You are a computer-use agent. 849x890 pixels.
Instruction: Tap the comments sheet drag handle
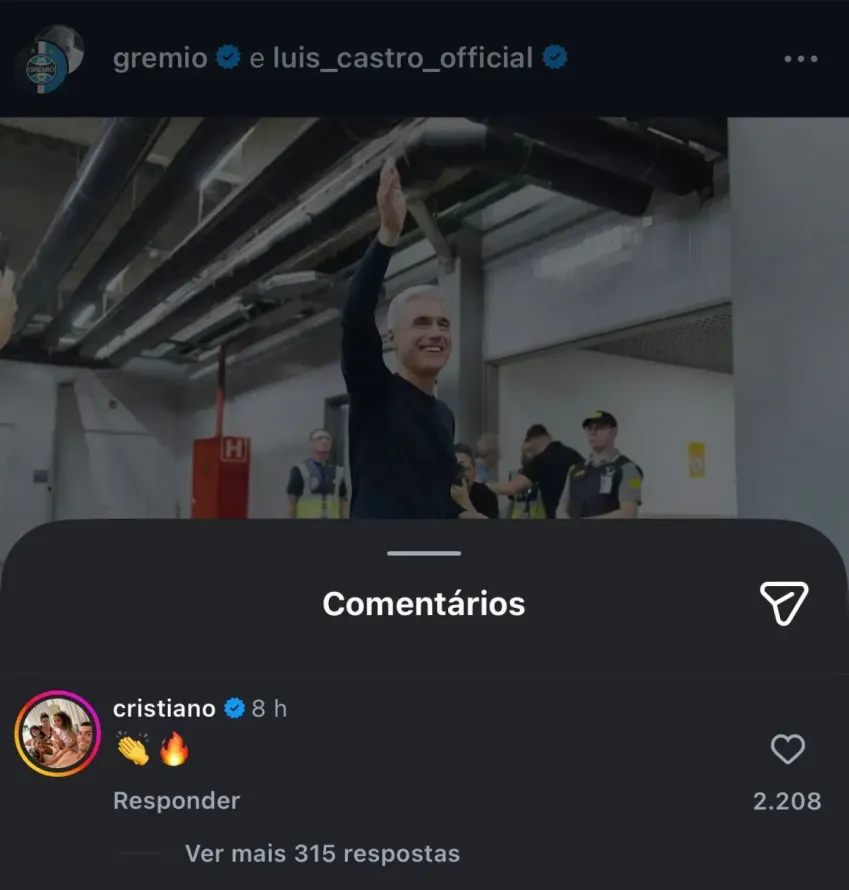click(x=424, y=553)
